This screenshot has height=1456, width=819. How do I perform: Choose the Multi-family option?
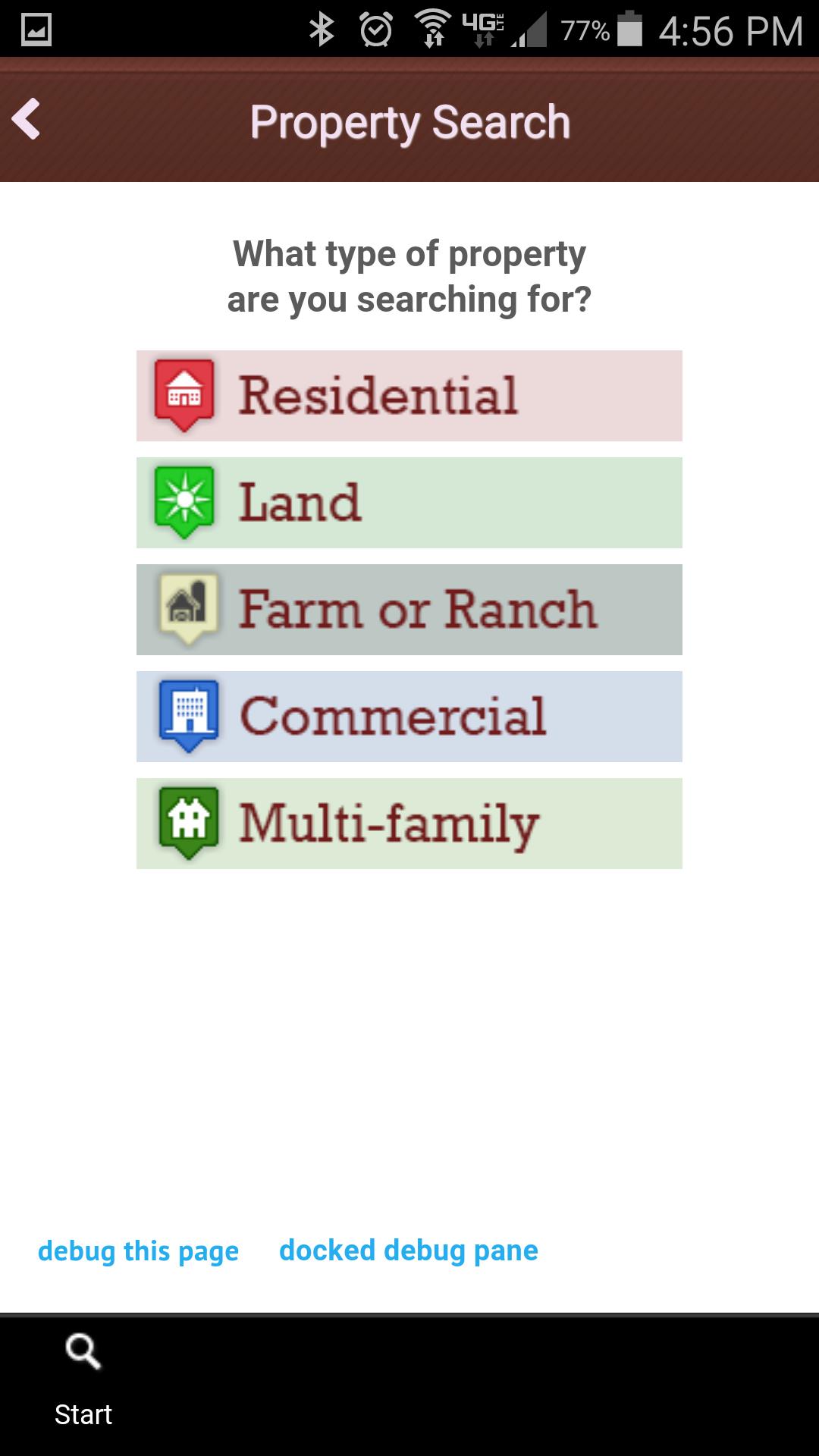click(409, 824)
